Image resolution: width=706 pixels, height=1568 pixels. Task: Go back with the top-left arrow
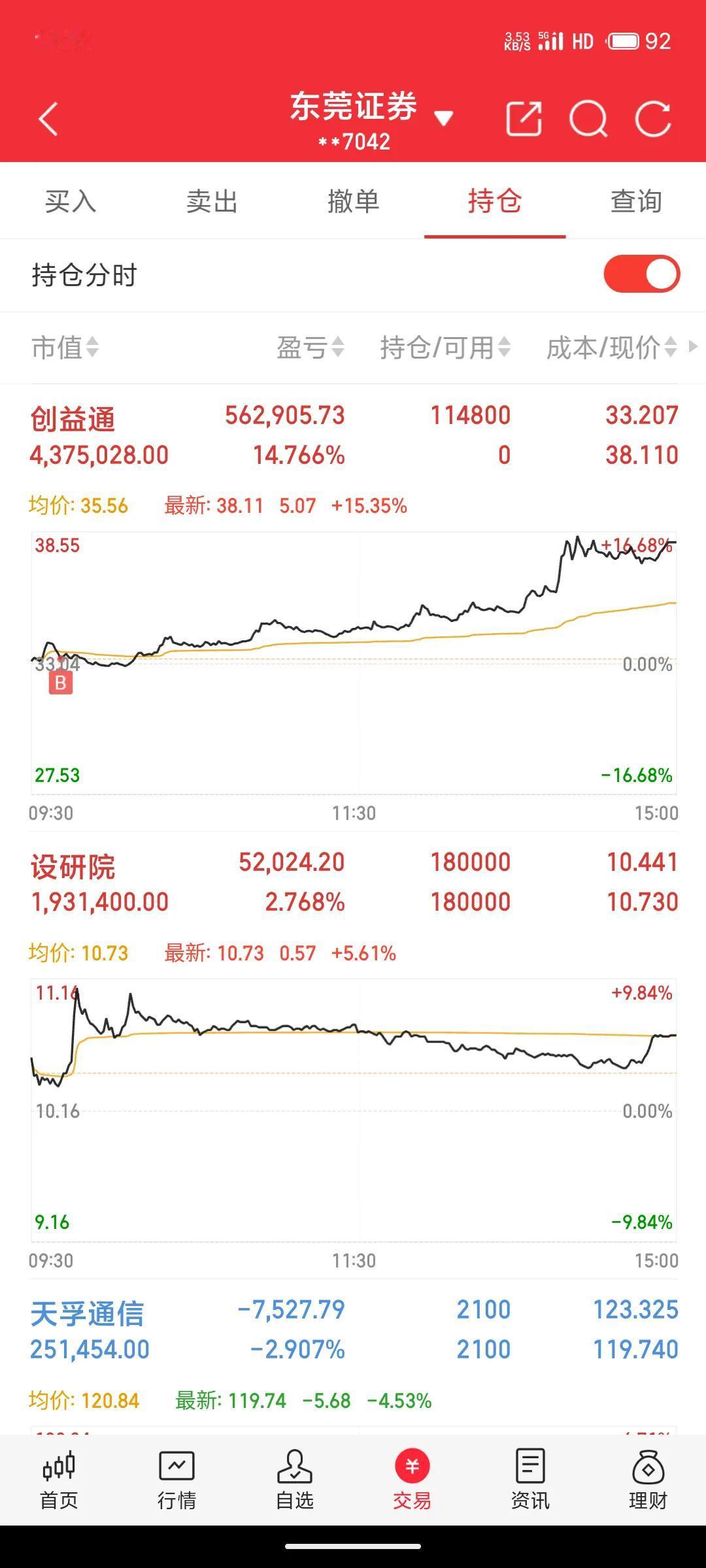pos(48,119)
